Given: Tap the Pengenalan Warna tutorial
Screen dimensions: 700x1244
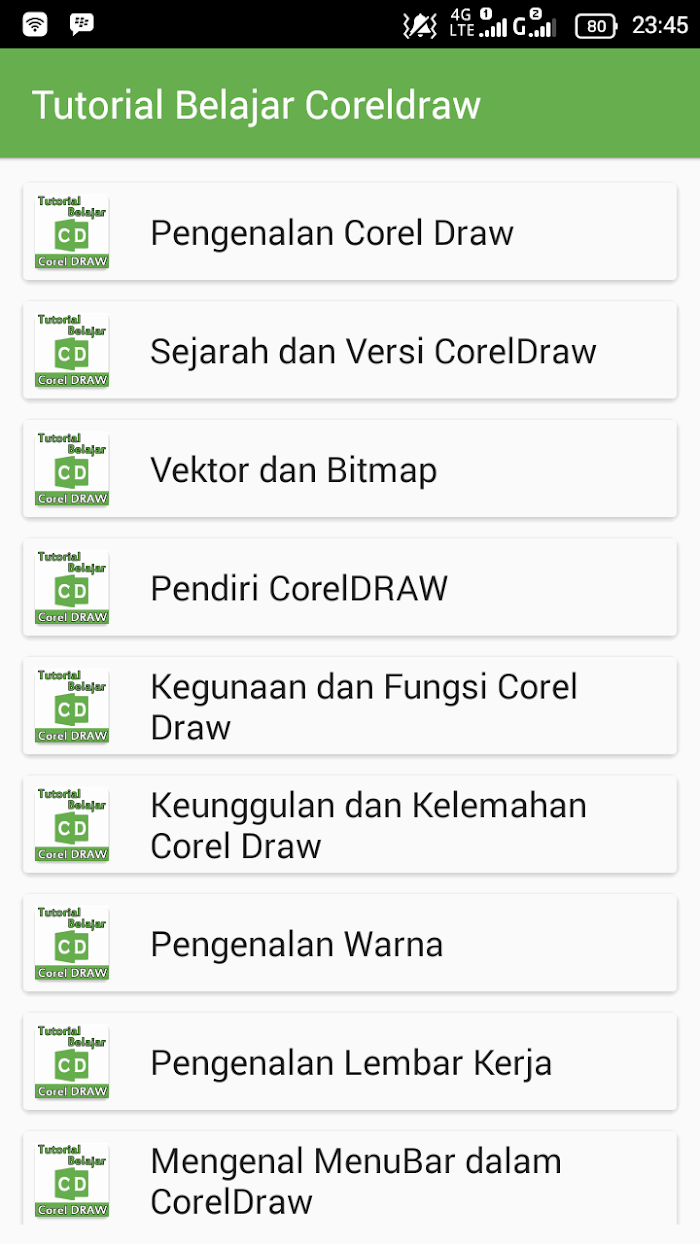Looking at the screenshot, I should (x=350, y=943).
